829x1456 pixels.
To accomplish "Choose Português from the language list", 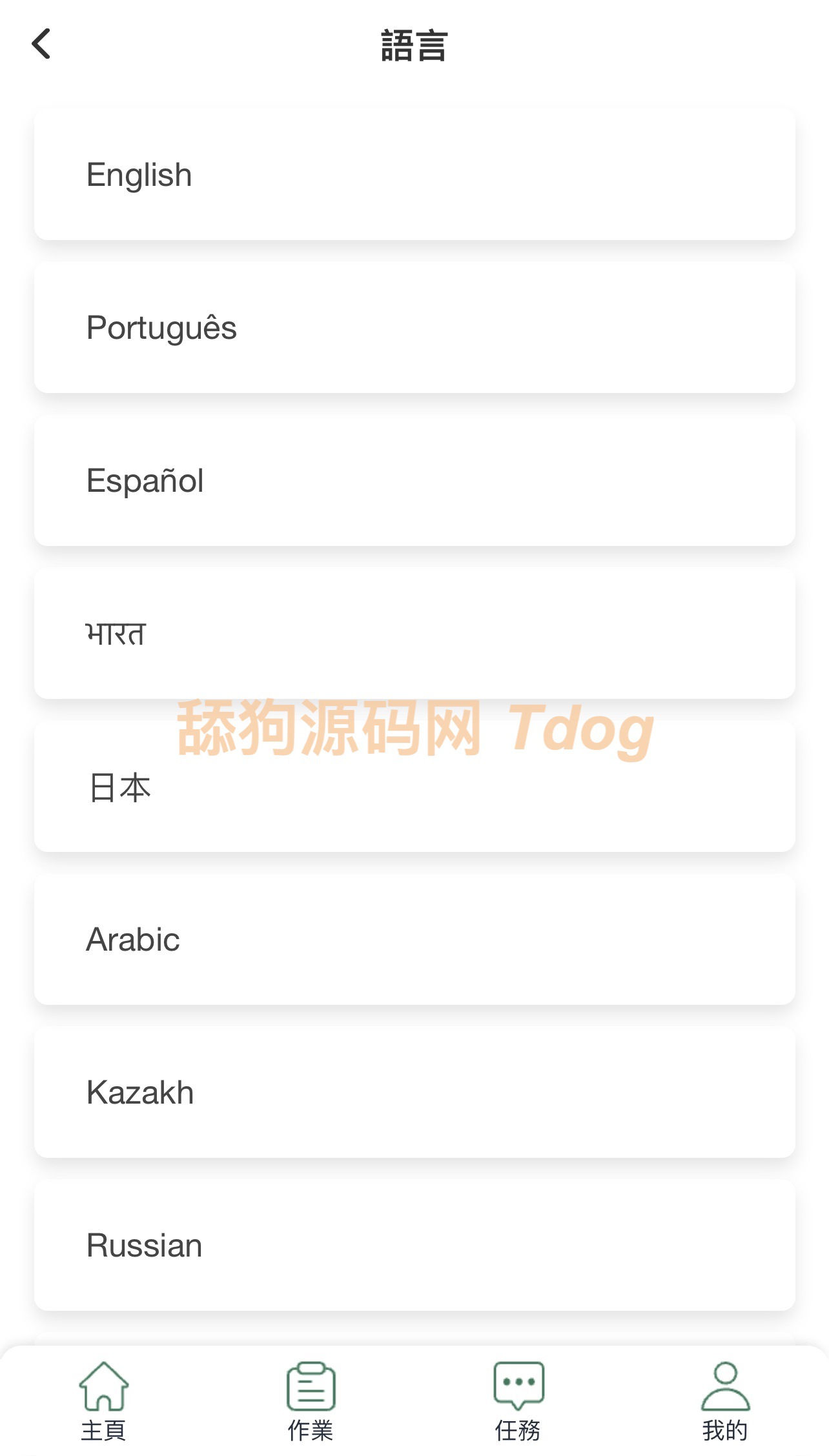I will click(x=414, y=327).
